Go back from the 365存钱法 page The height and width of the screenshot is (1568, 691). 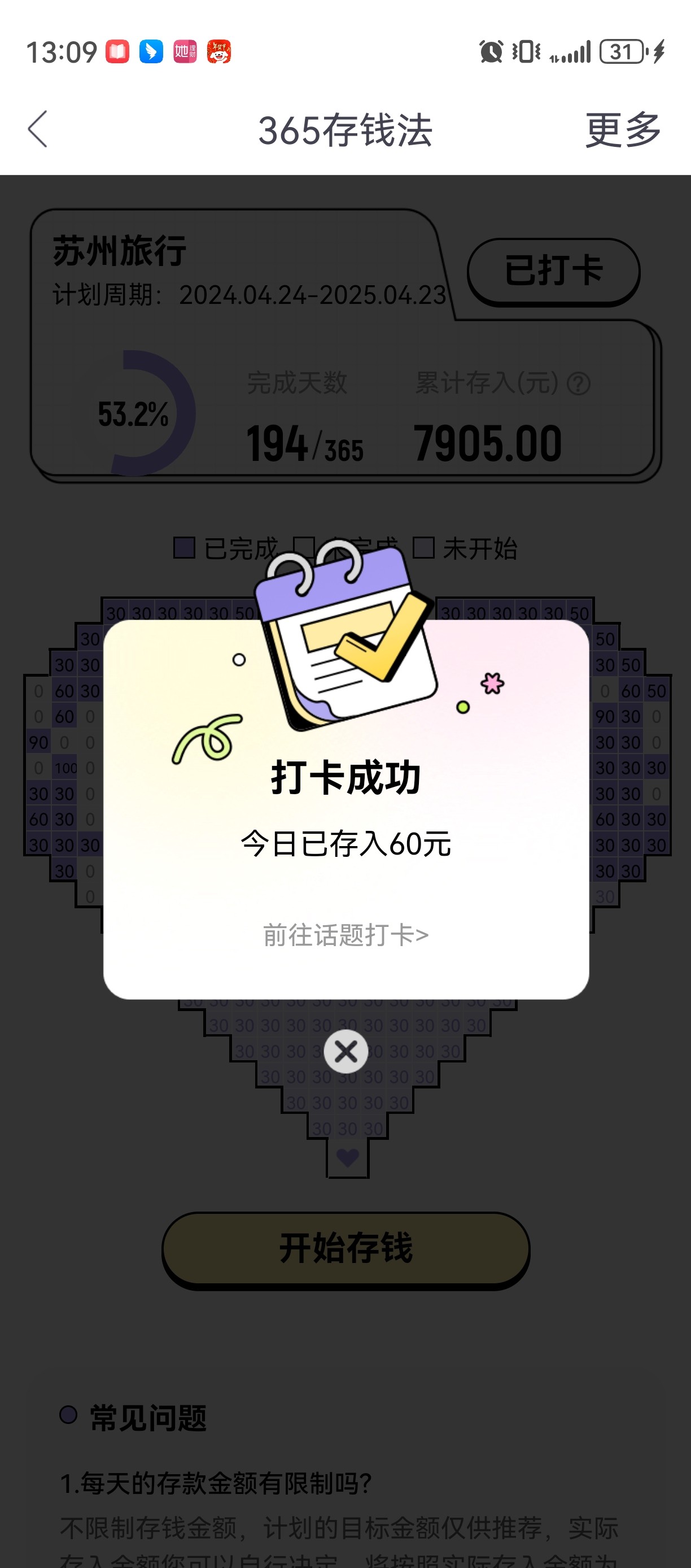(38, 129)
